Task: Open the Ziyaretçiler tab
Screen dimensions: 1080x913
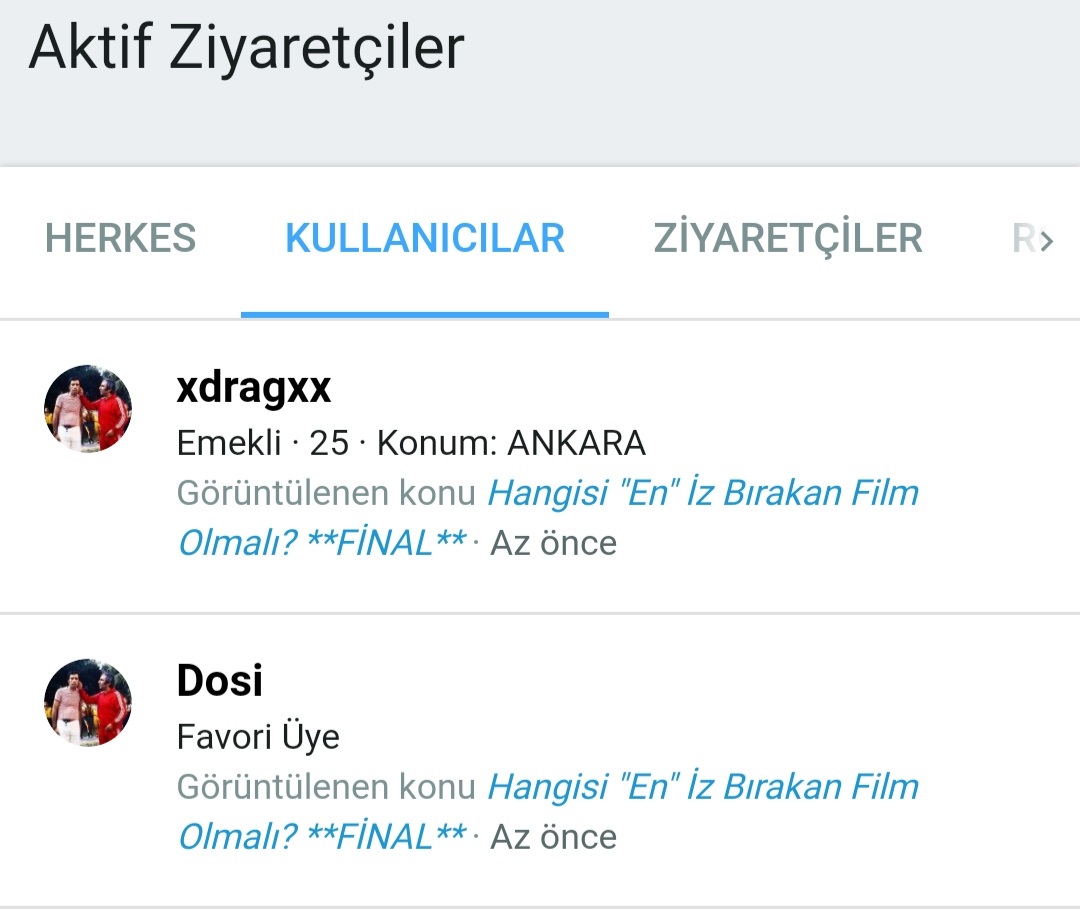Action: click(788, 239)
